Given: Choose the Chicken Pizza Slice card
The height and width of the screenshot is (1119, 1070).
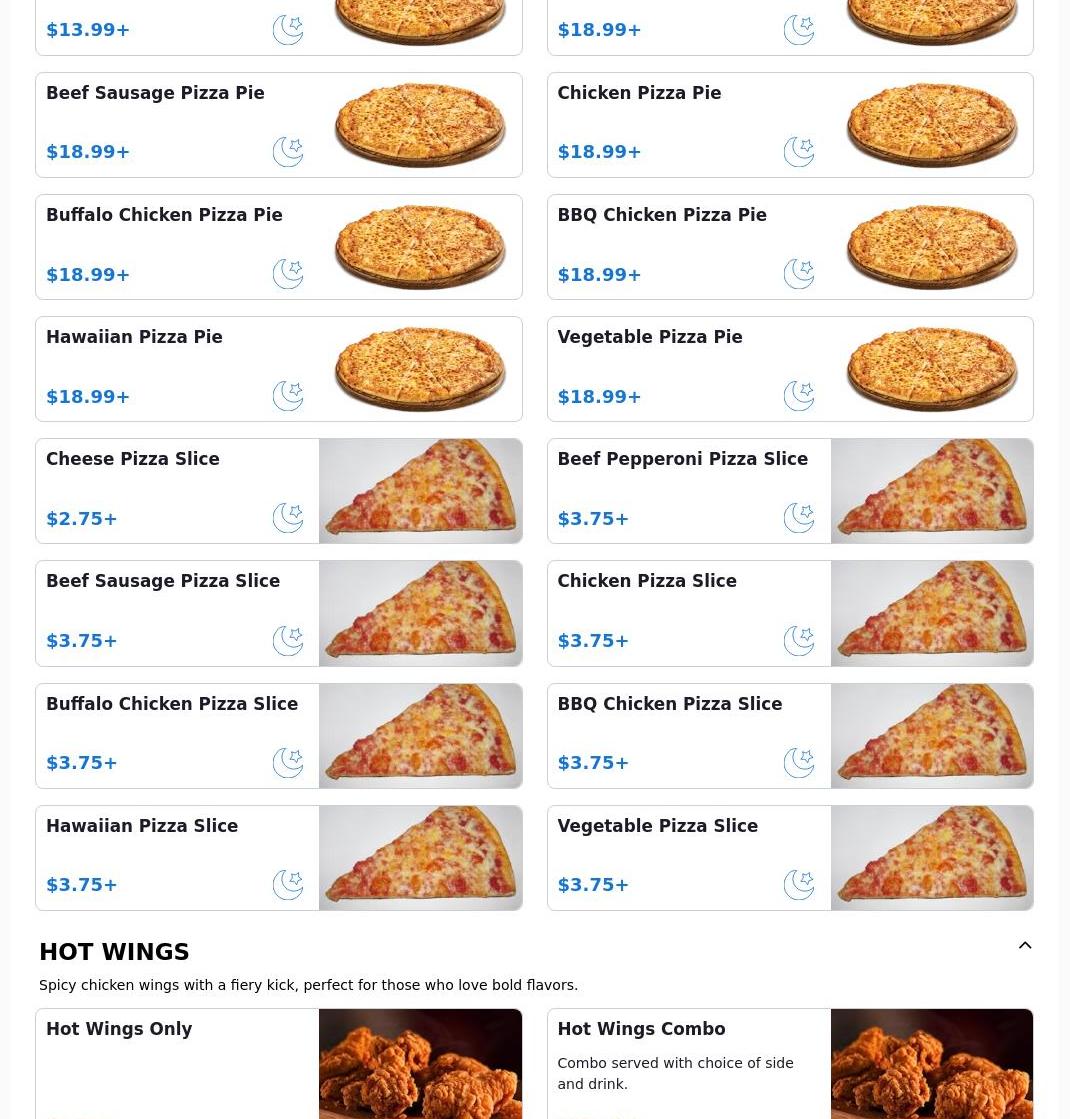Looking at the screenshot, I should 789,613.
